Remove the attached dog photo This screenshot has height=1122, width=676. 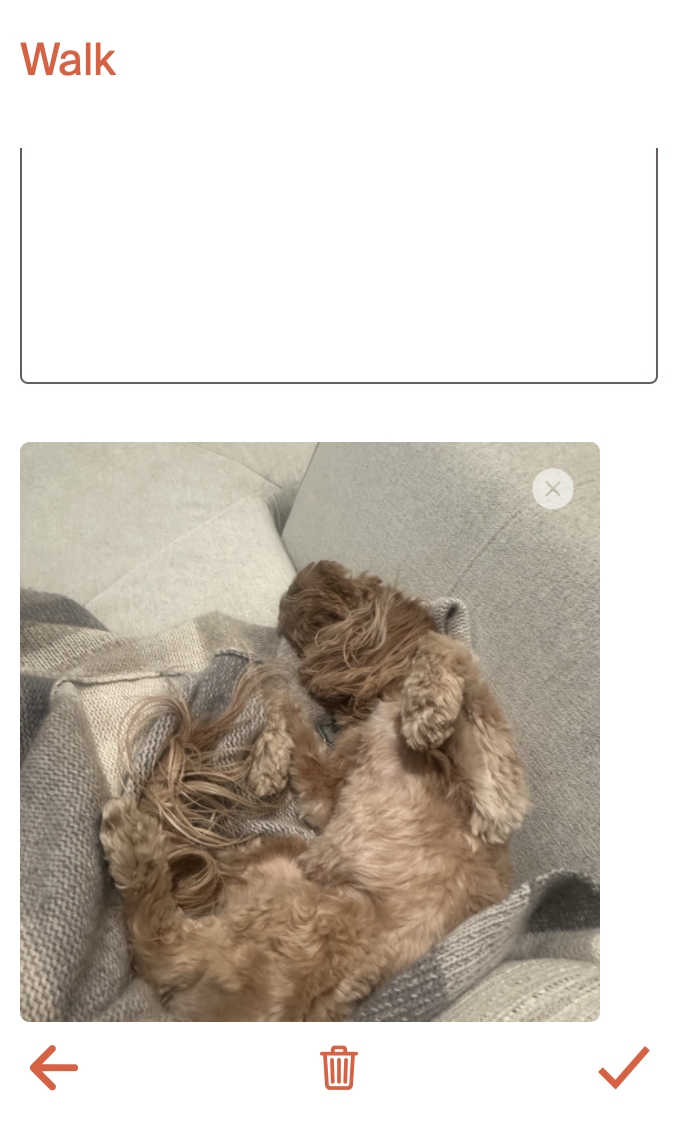pyautogui.click(x=553, y=489)
